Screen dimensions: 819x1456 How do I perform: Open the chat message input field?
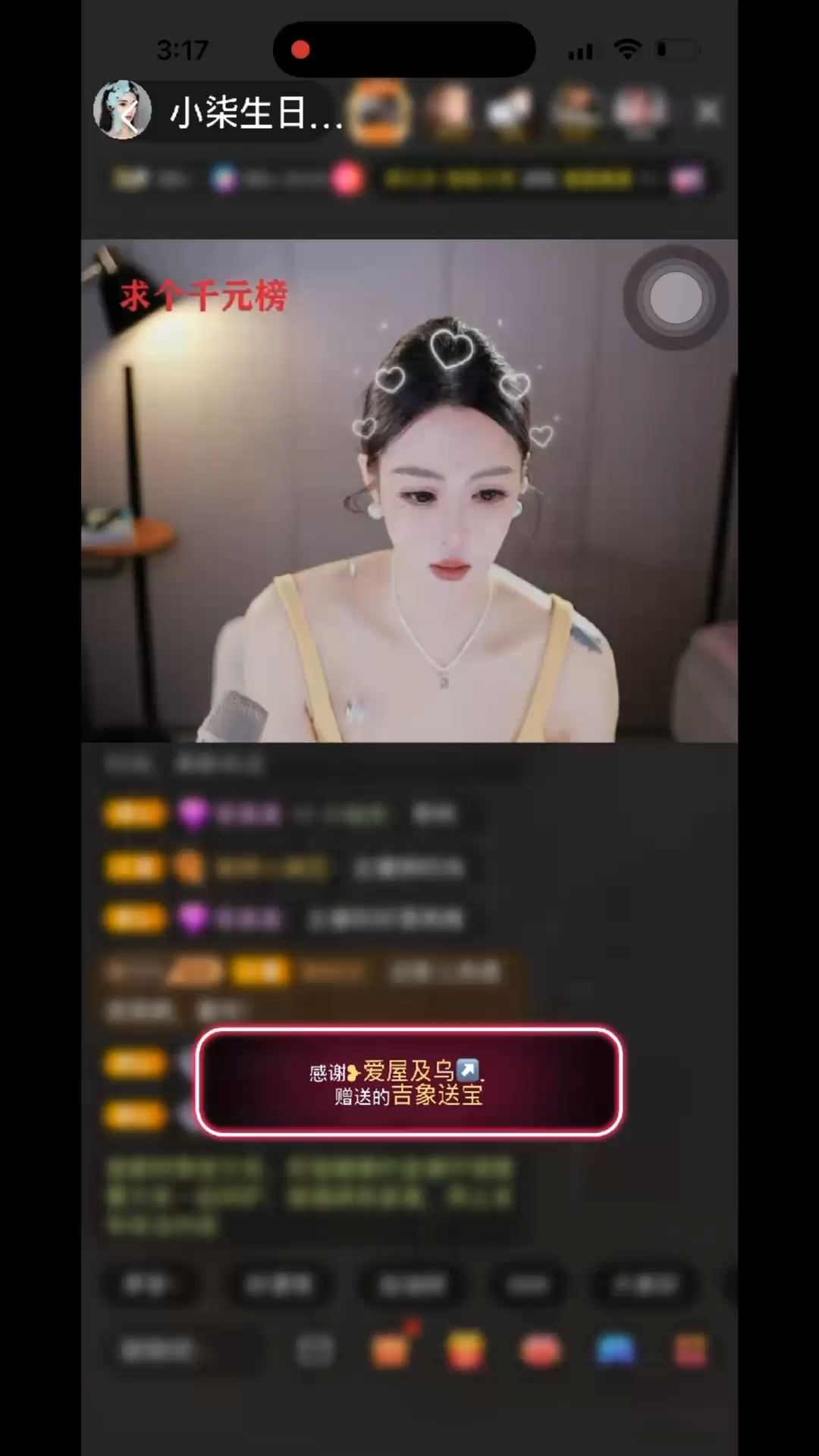160,1350
